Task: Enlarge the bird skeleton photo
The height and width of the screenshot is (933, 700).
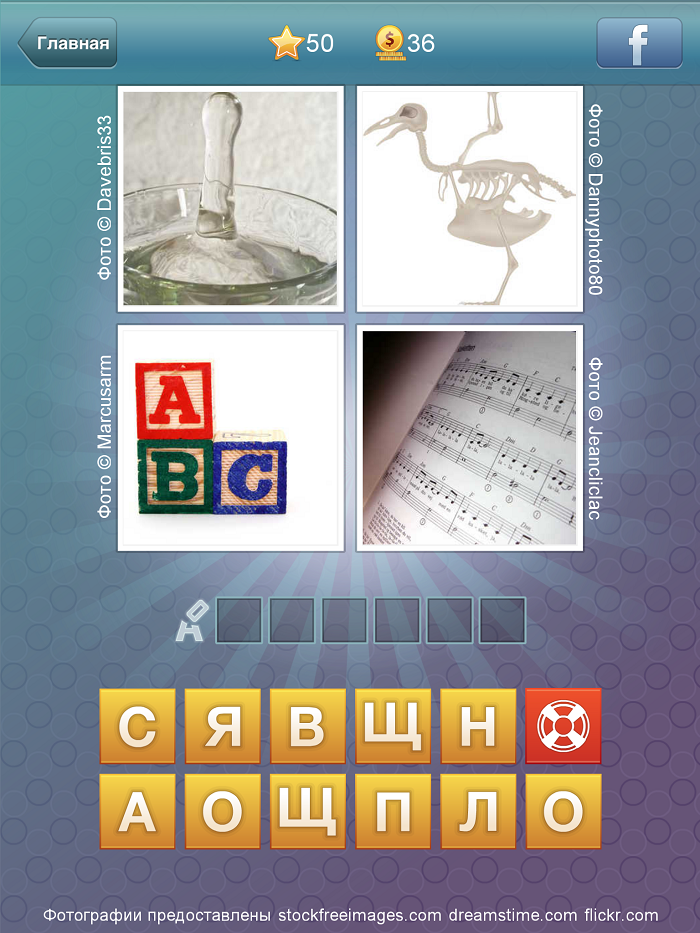Action: [x=469, y=198]
